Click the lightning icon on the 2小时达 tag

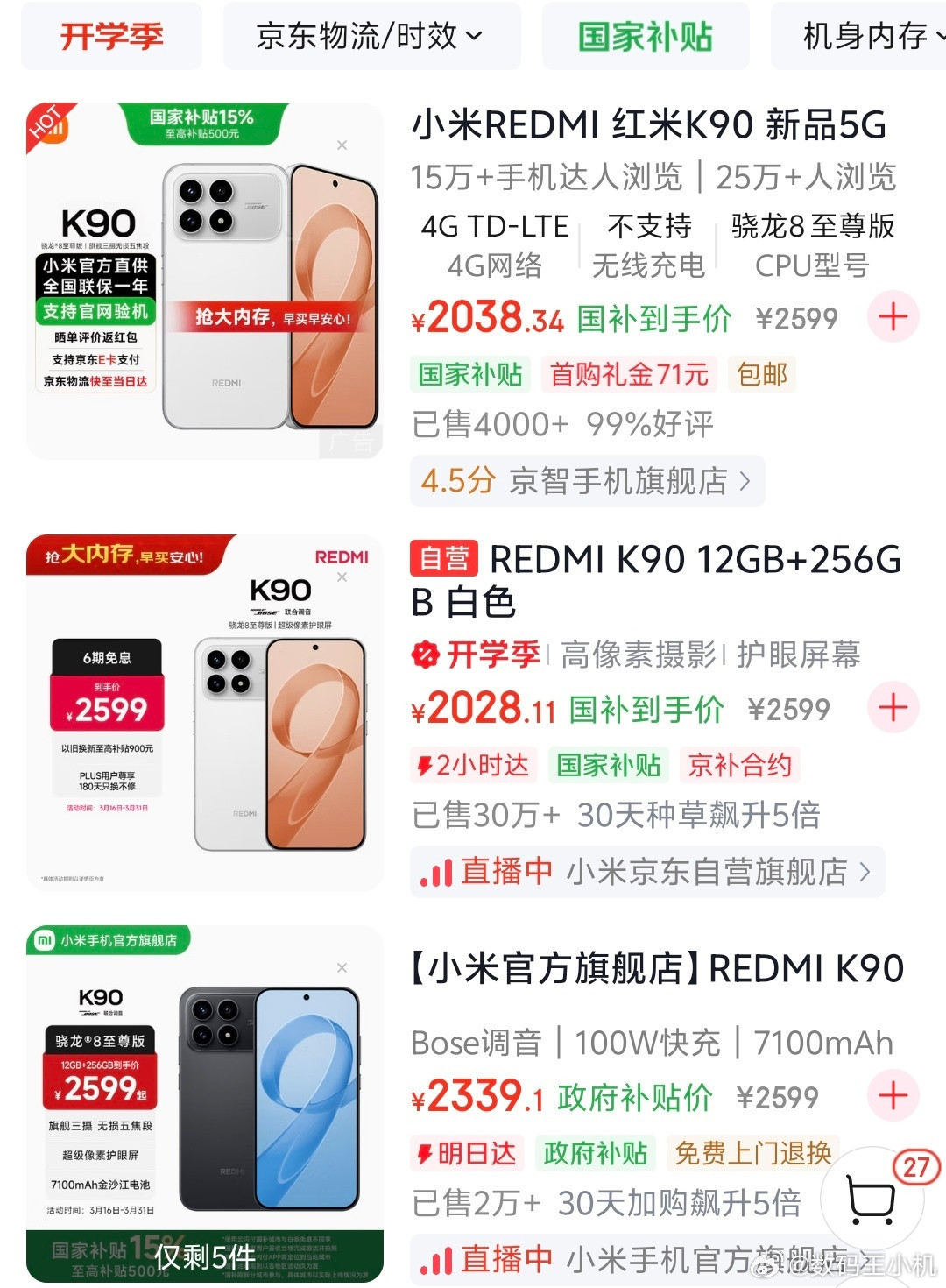tap(427, 766)
